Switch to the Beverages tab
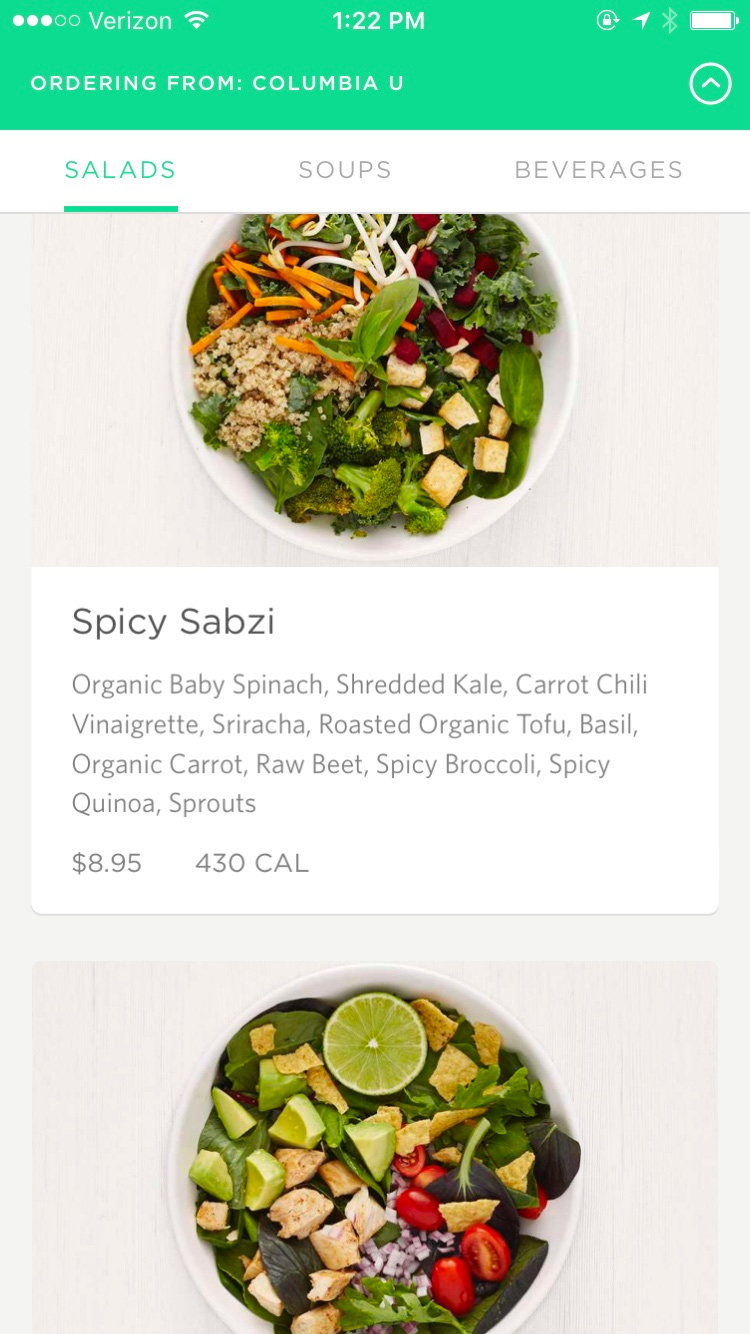 point(598,170)
